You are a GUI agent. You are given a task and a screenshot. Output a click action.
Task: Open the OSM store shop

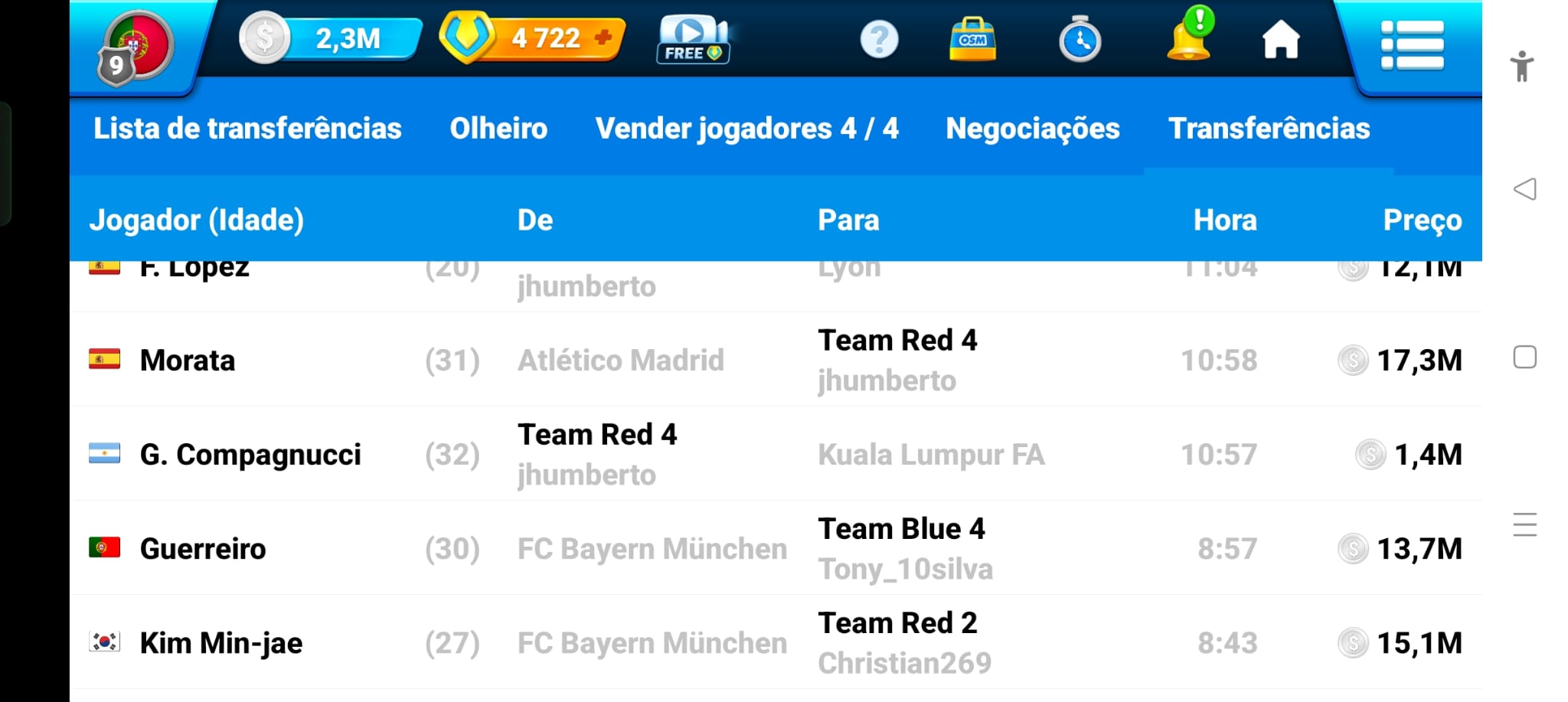coord(972,39)
